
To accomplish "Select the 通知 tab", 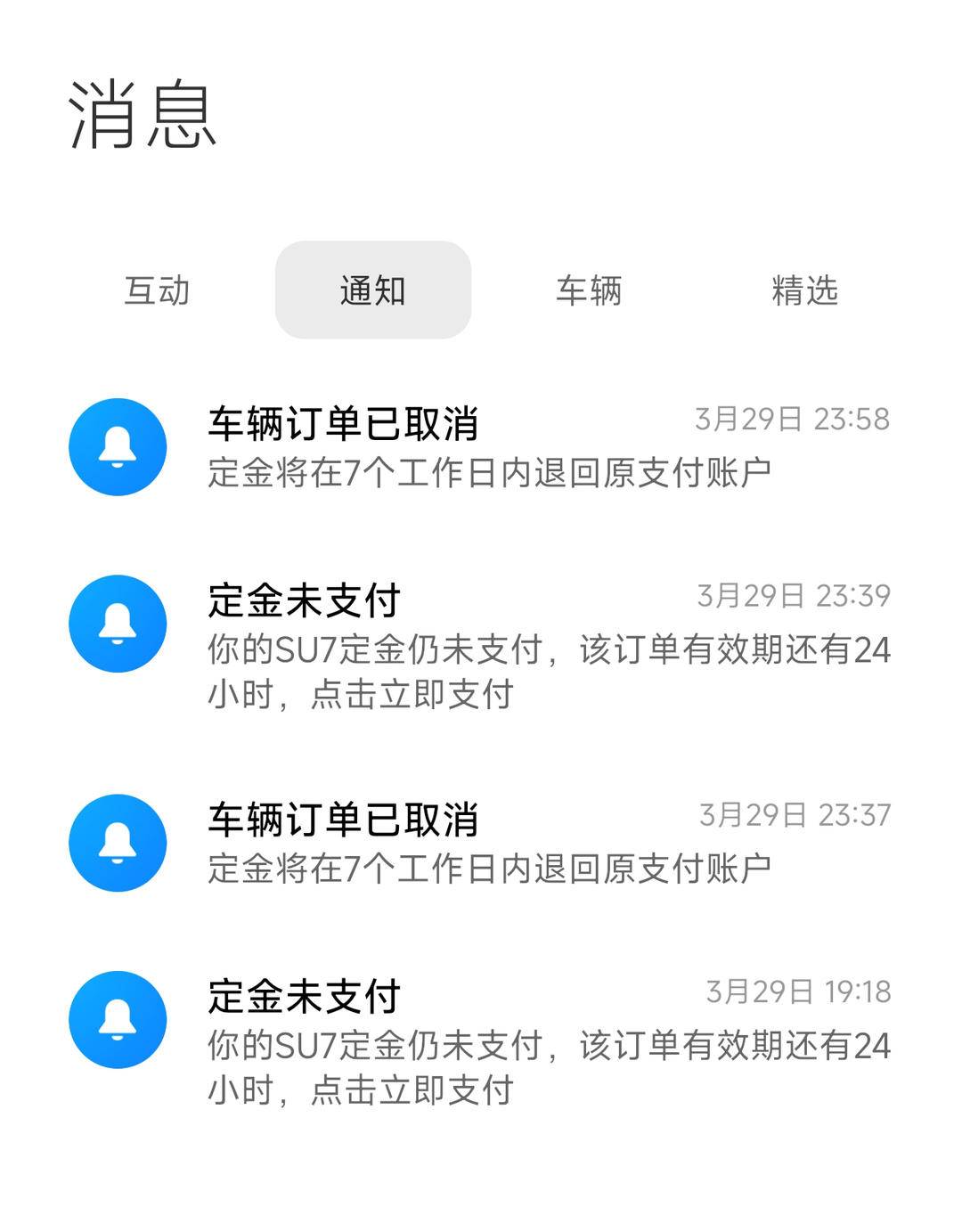I will coord(373,290).
